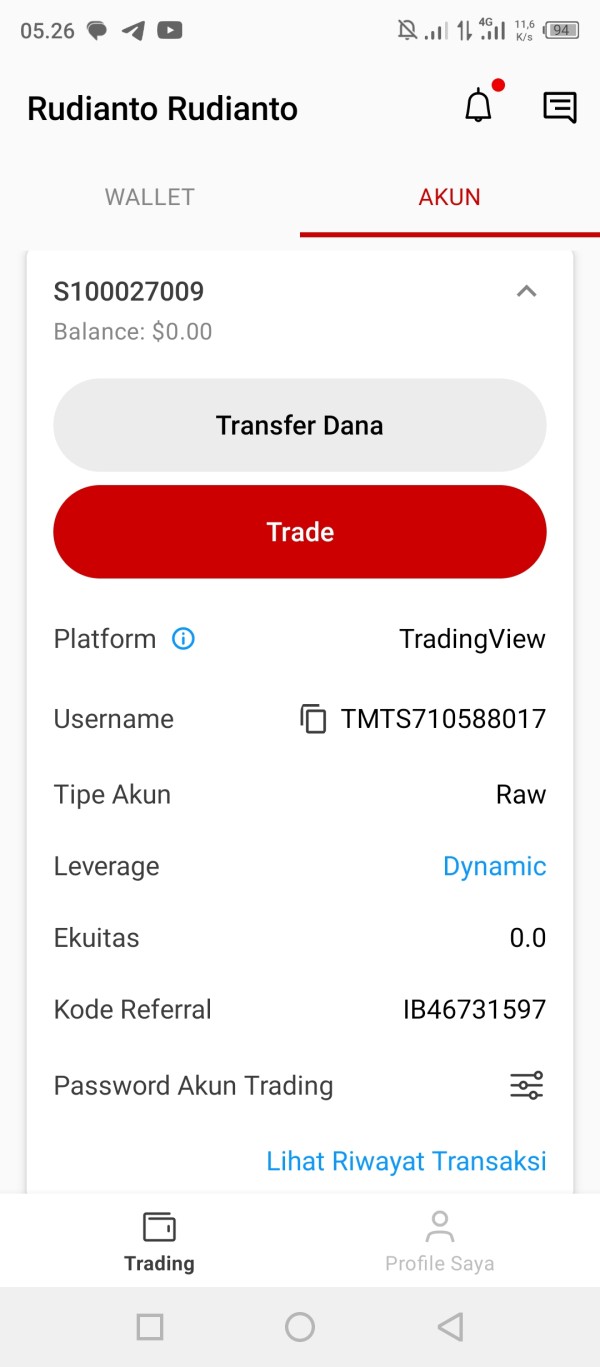Tap the Transfer Dana button
Viewport: 600px width, 1367px height.
300,425
